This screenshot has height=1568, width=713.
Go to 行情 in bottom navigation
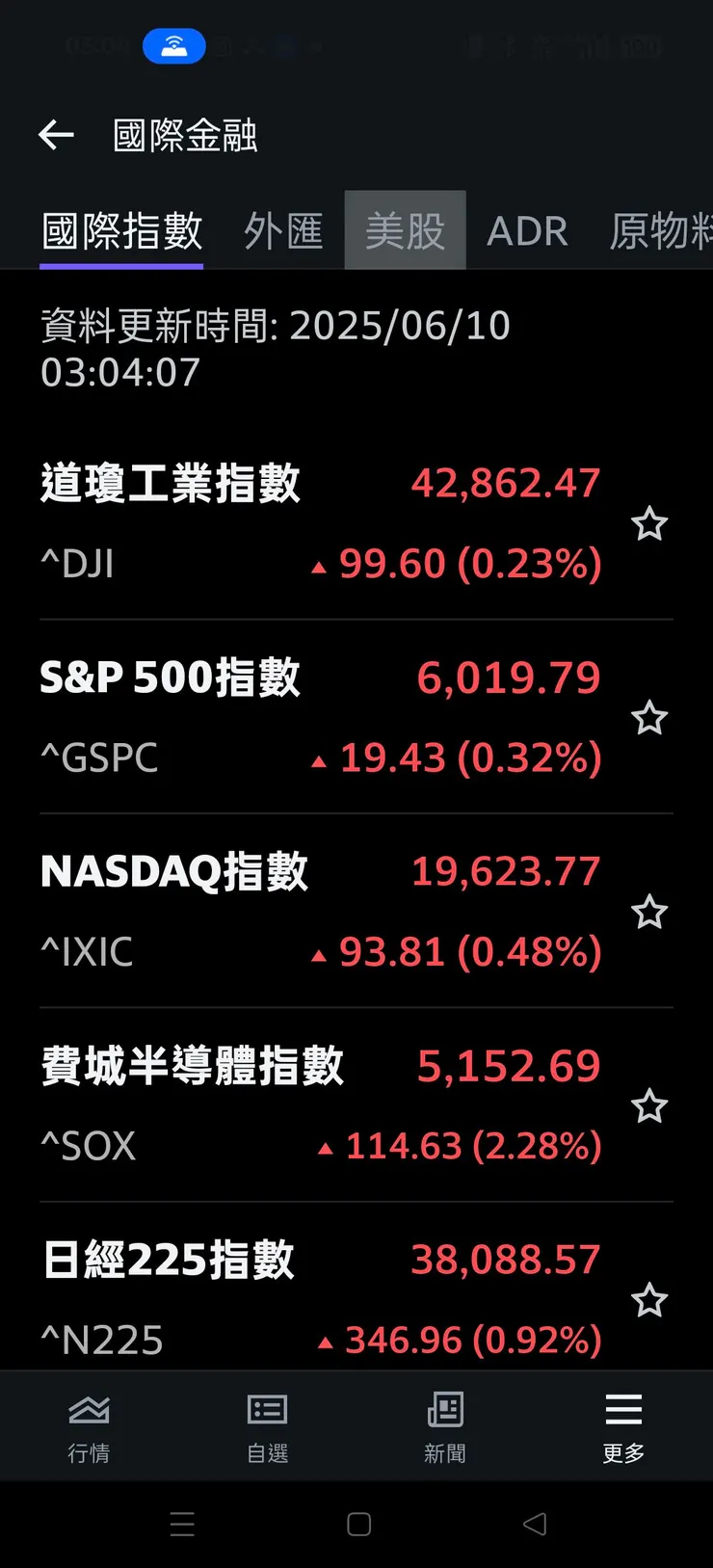click(89, 1426)
